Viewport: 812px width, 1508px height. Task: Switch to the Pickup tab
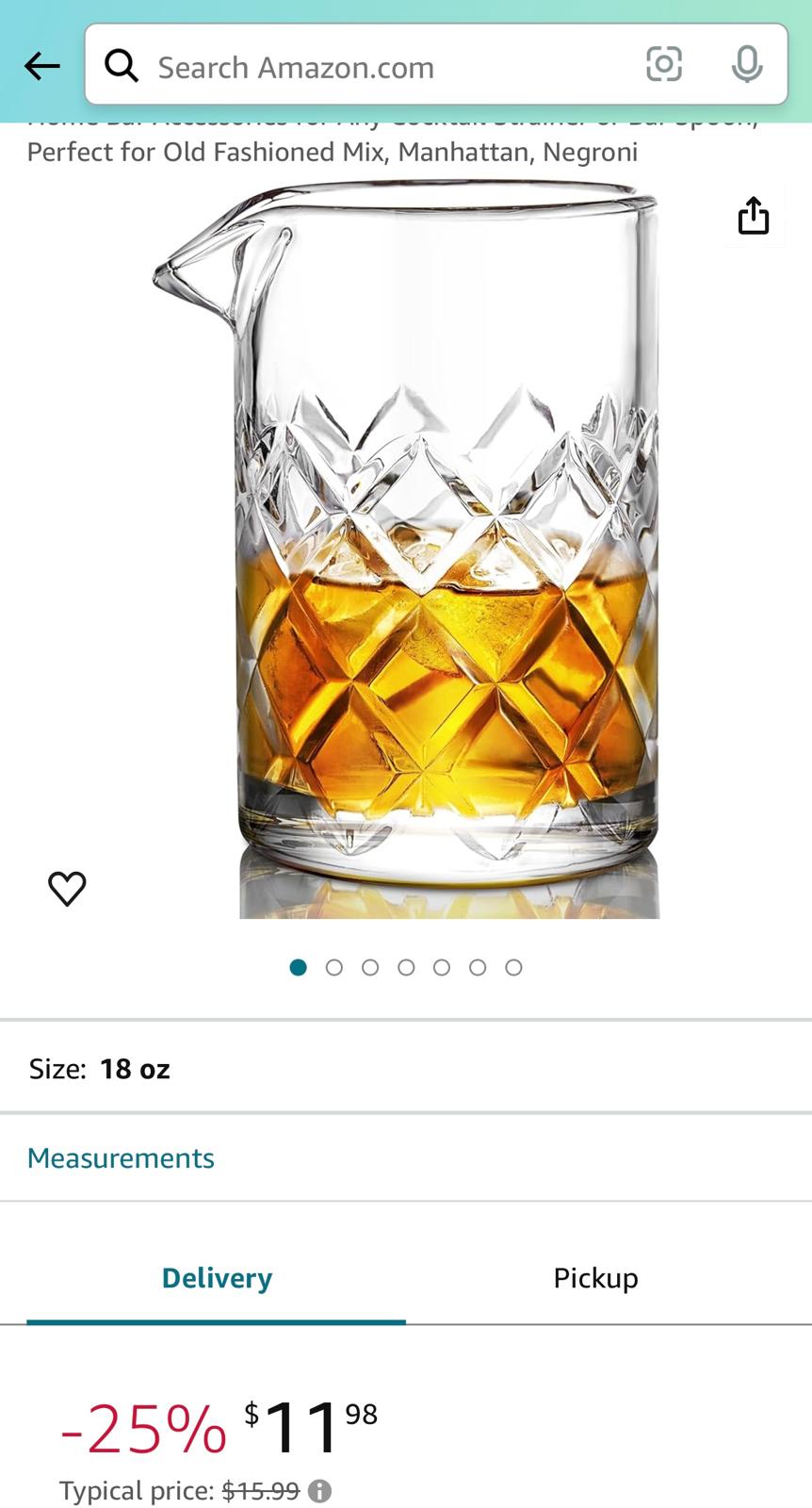pos(595,1278)
